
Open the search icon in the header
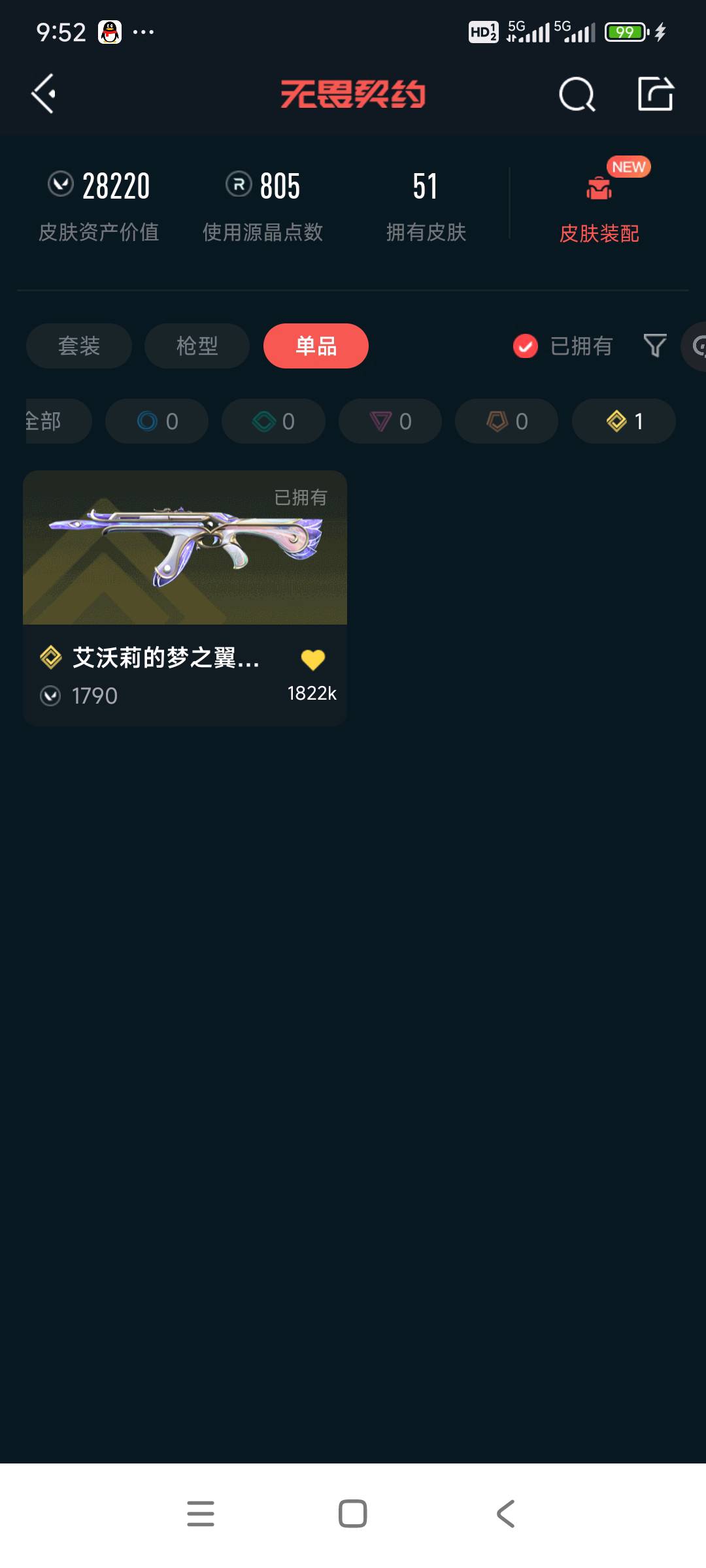[577, 95]
